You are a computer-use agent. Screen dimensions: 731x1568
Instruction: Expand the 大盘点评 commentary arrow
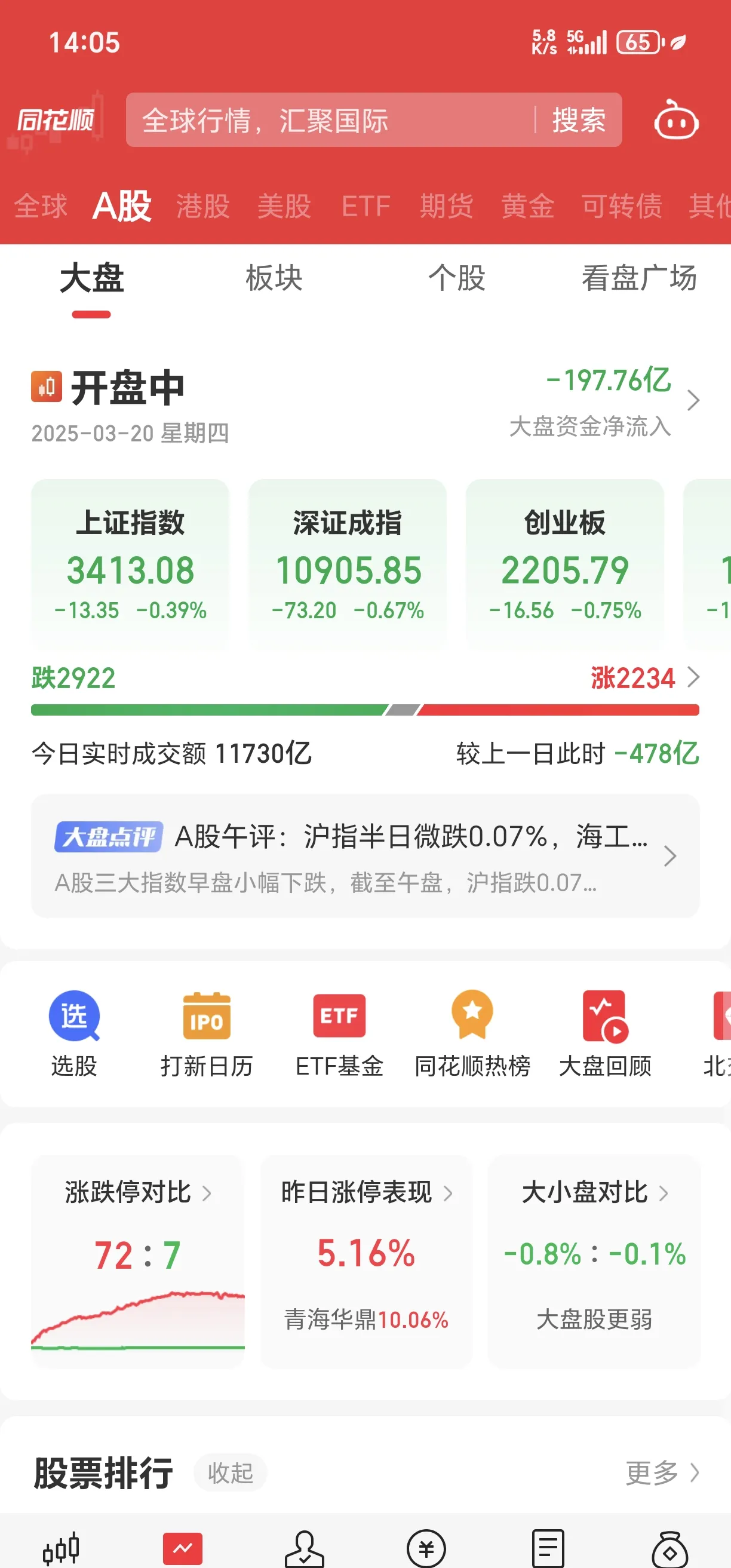(670, 857)
